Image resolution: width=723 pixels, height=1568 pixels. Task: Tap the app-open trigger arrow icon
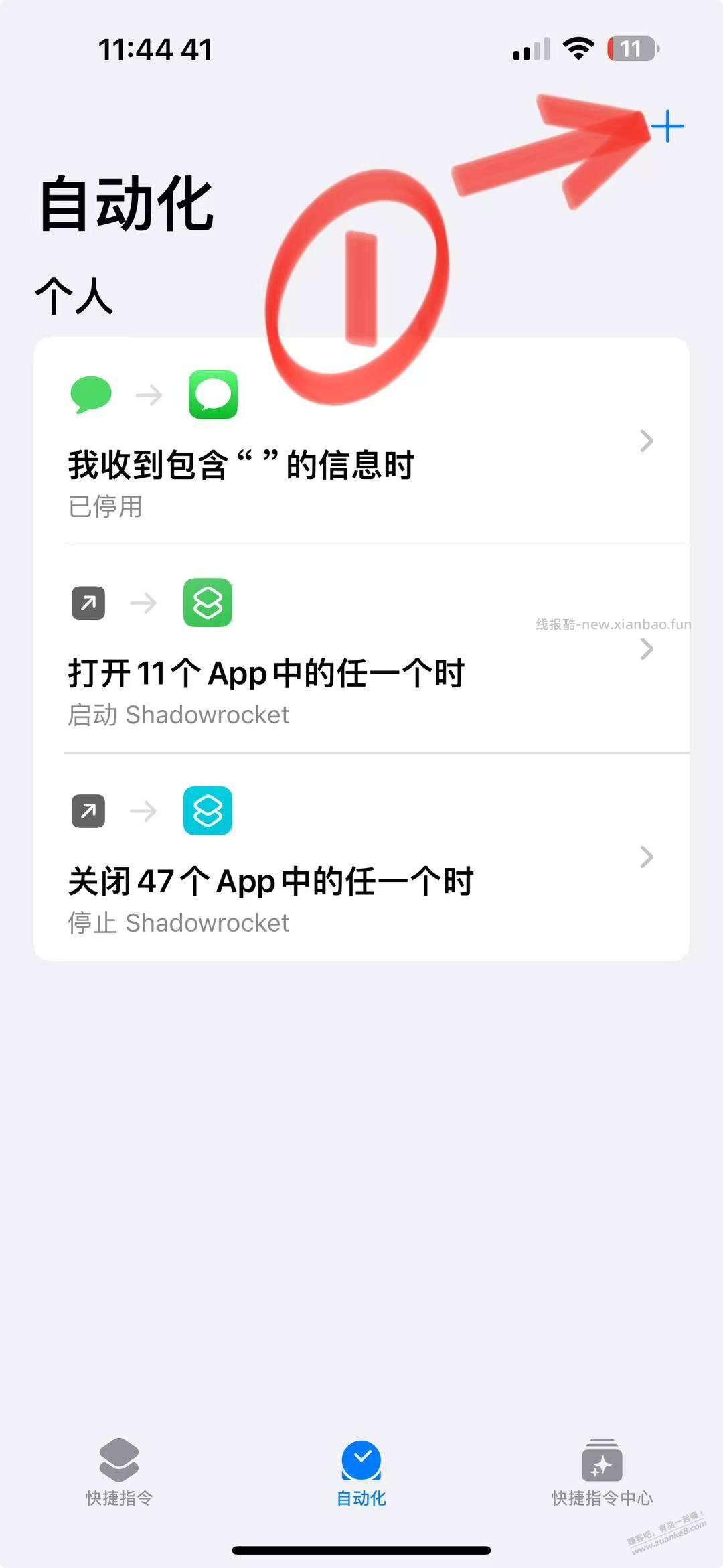click(87, 603)
